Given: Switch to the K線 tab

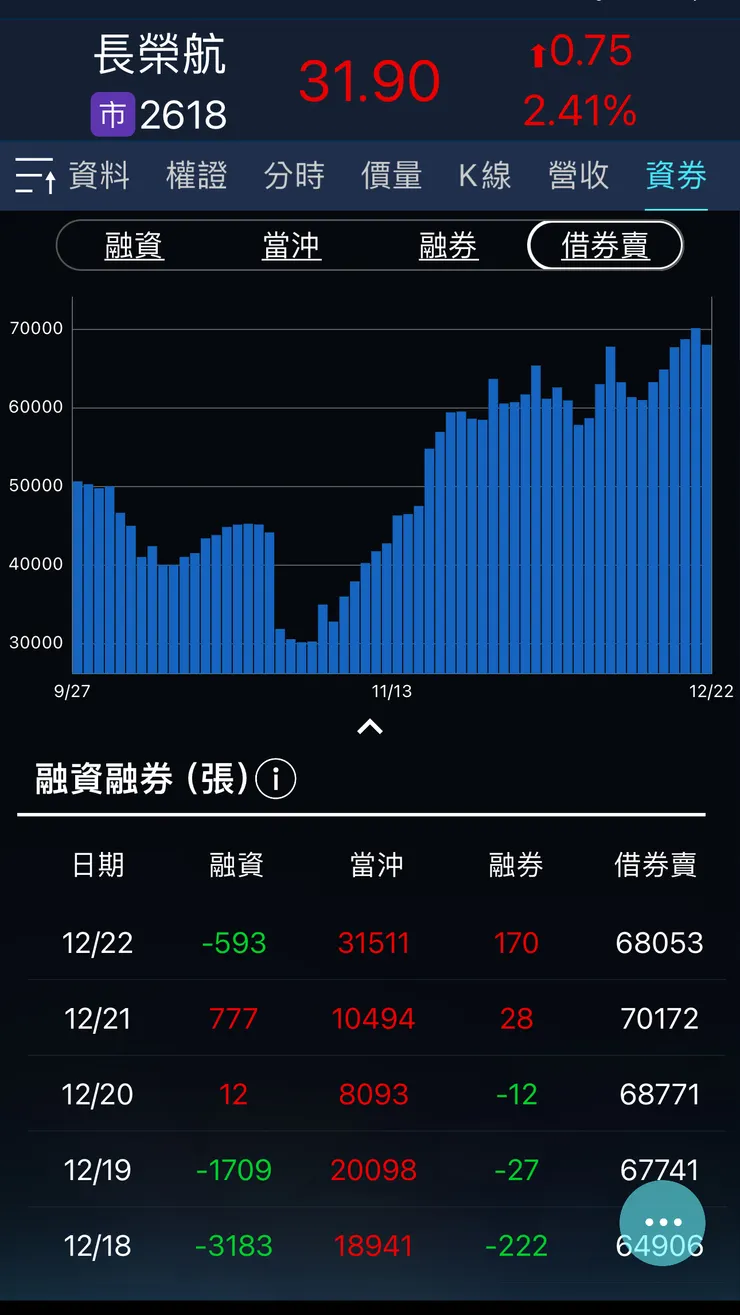Looking at the screenshot, I should 485,175.
